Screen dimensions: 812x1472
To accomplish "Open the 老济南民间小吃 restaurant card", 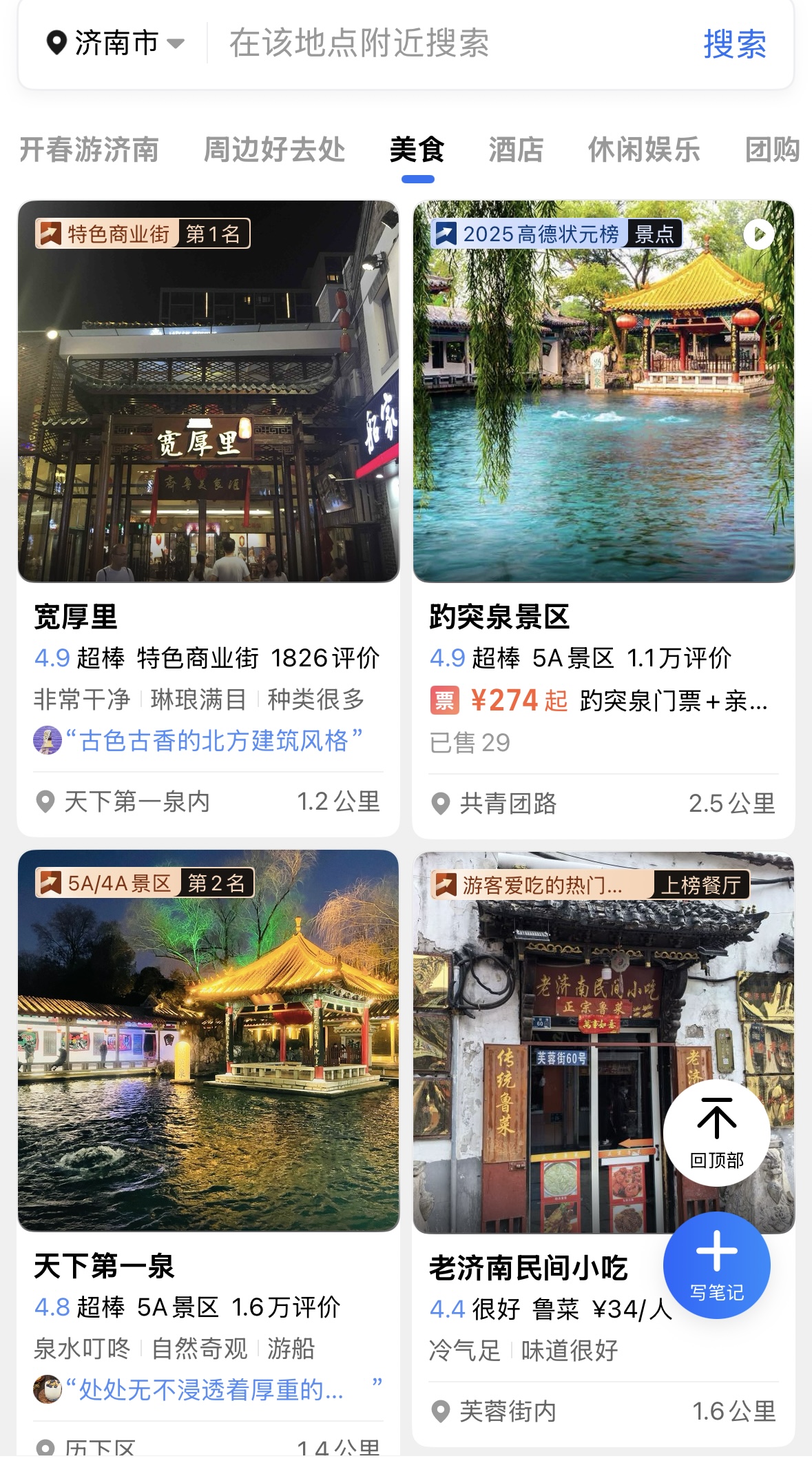I will tap(528, 1268).
